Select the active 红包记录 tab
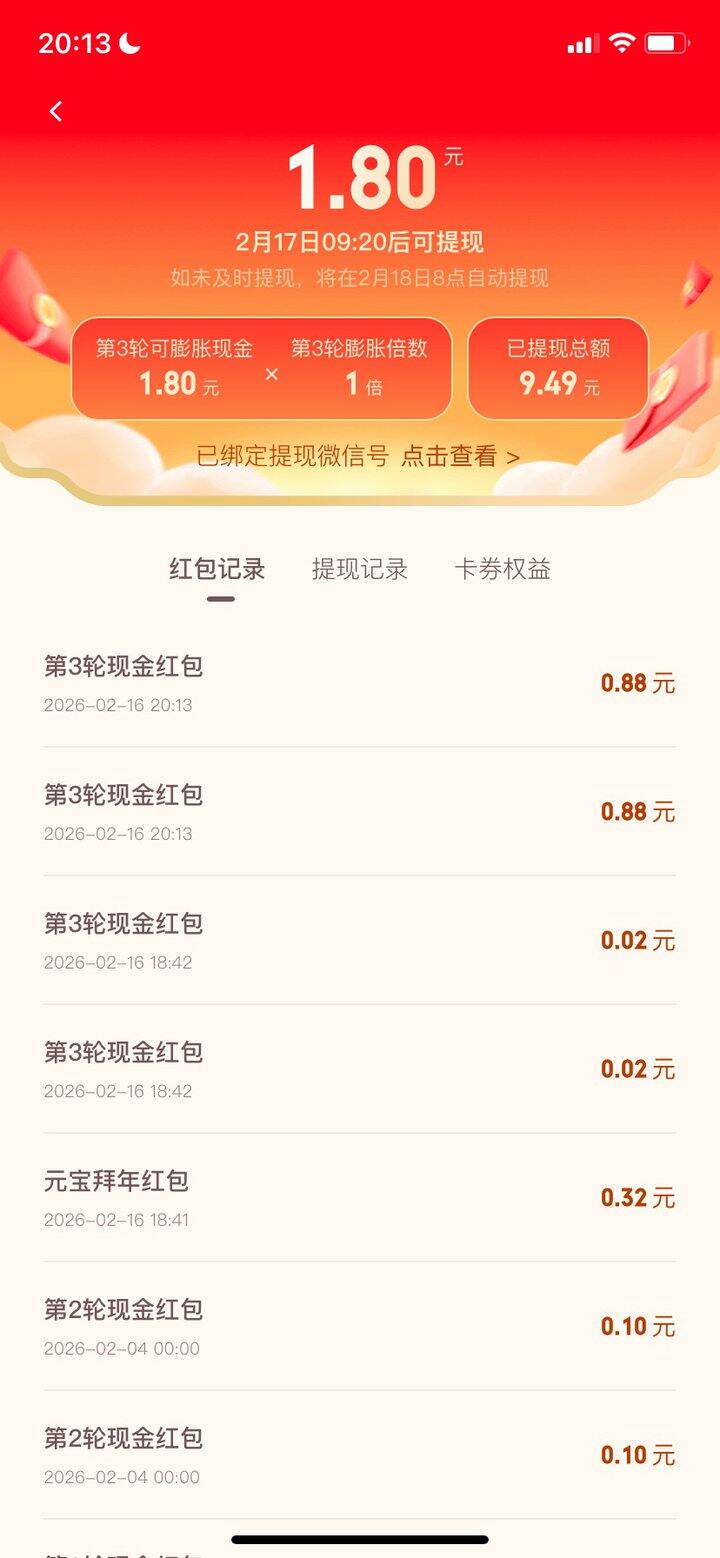The height and width of the screenshot is (1558, 720). pyautogui.click(x=220, y=569)
